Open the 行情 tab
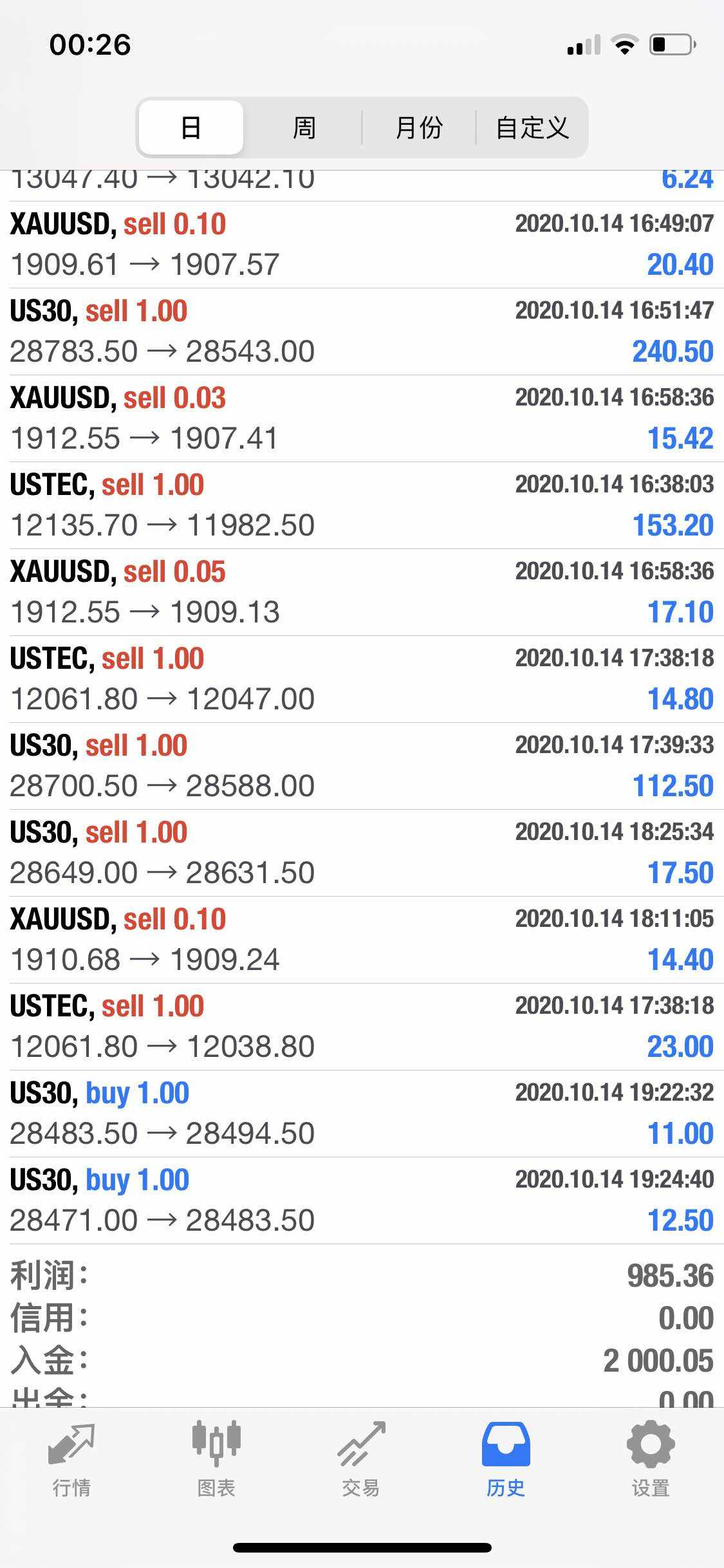Viewport: 724px width, 1568px height. click(71, 1459)
